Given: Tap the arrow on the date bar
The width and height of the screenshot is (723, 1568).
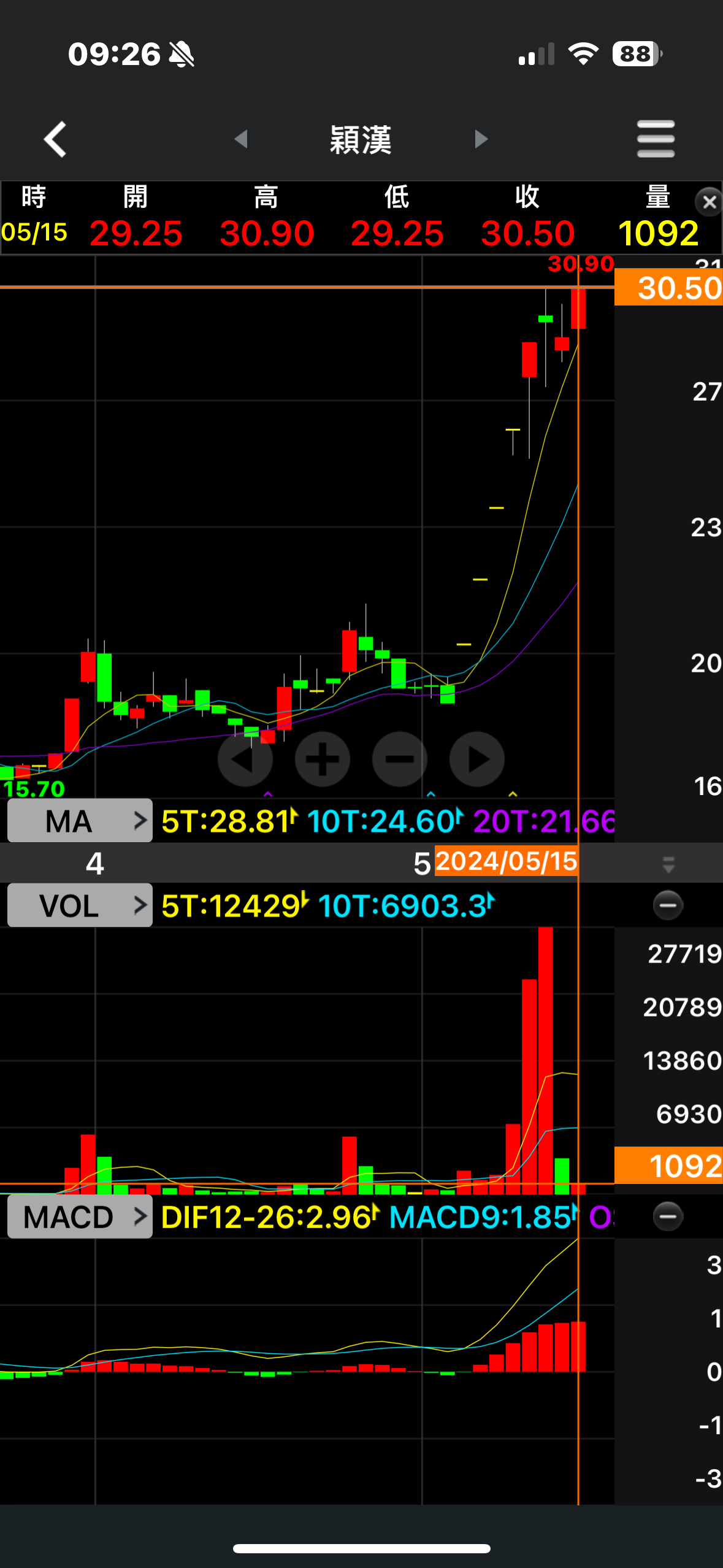Looking at the screenshot, I should pyautogui.click(x=668, y=864).
